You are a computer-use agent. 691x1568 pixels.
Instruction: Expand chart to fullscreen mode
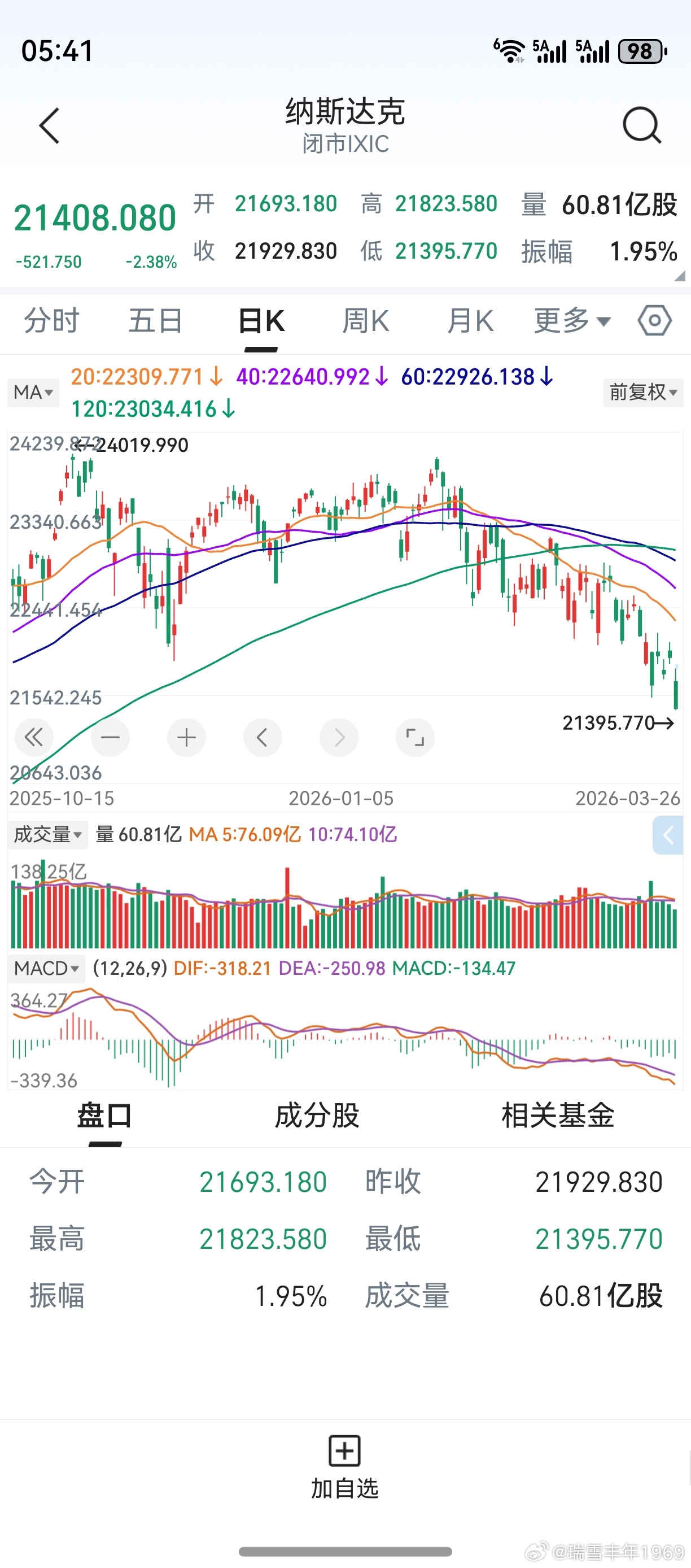tap(414, 737)
